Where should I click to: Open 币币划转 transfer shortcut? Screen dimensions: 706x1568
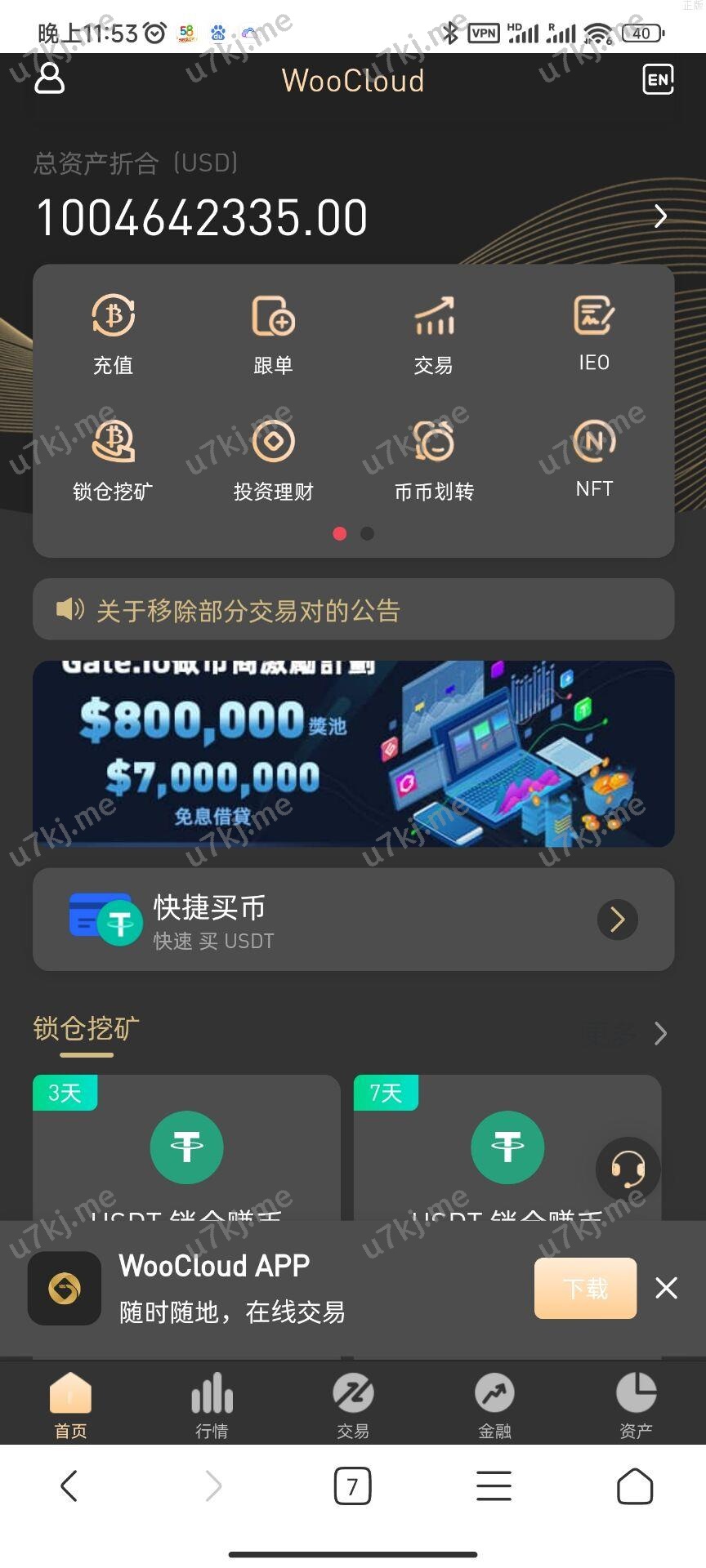pos(434,457)
